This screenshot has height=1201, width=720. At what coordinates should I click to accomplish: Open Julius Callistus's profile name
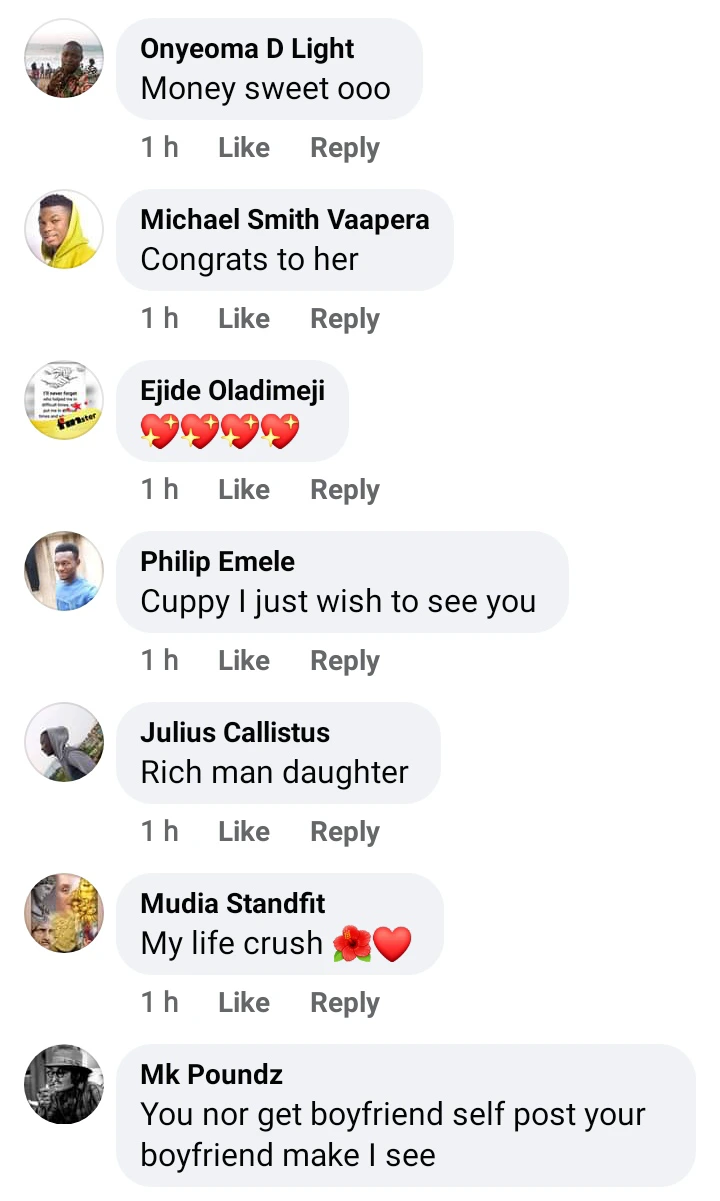coord(235,732)
